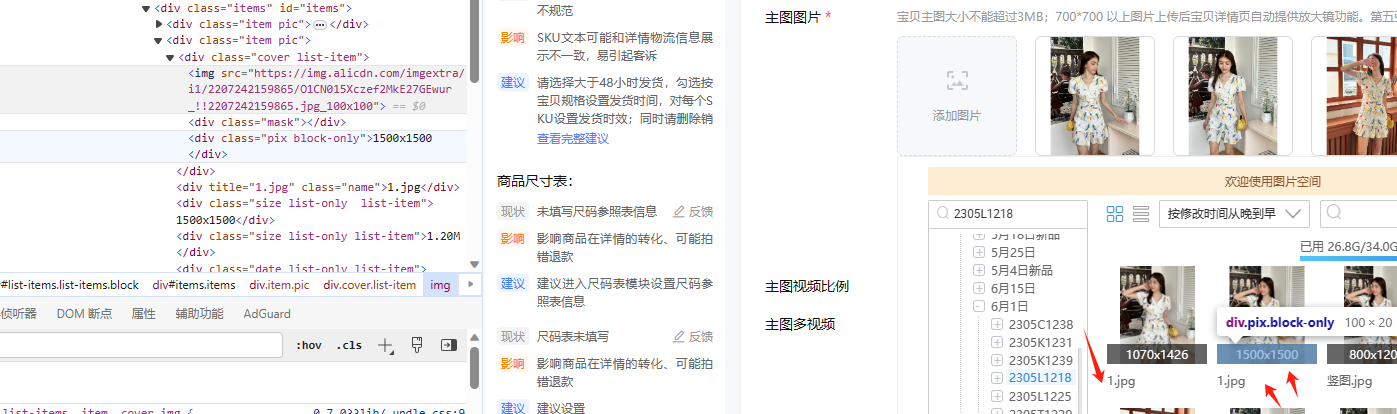The width and height of the screenshot is (1397, 414).
Task: Toggle the :hov element state panel
Action: [308, 345]
